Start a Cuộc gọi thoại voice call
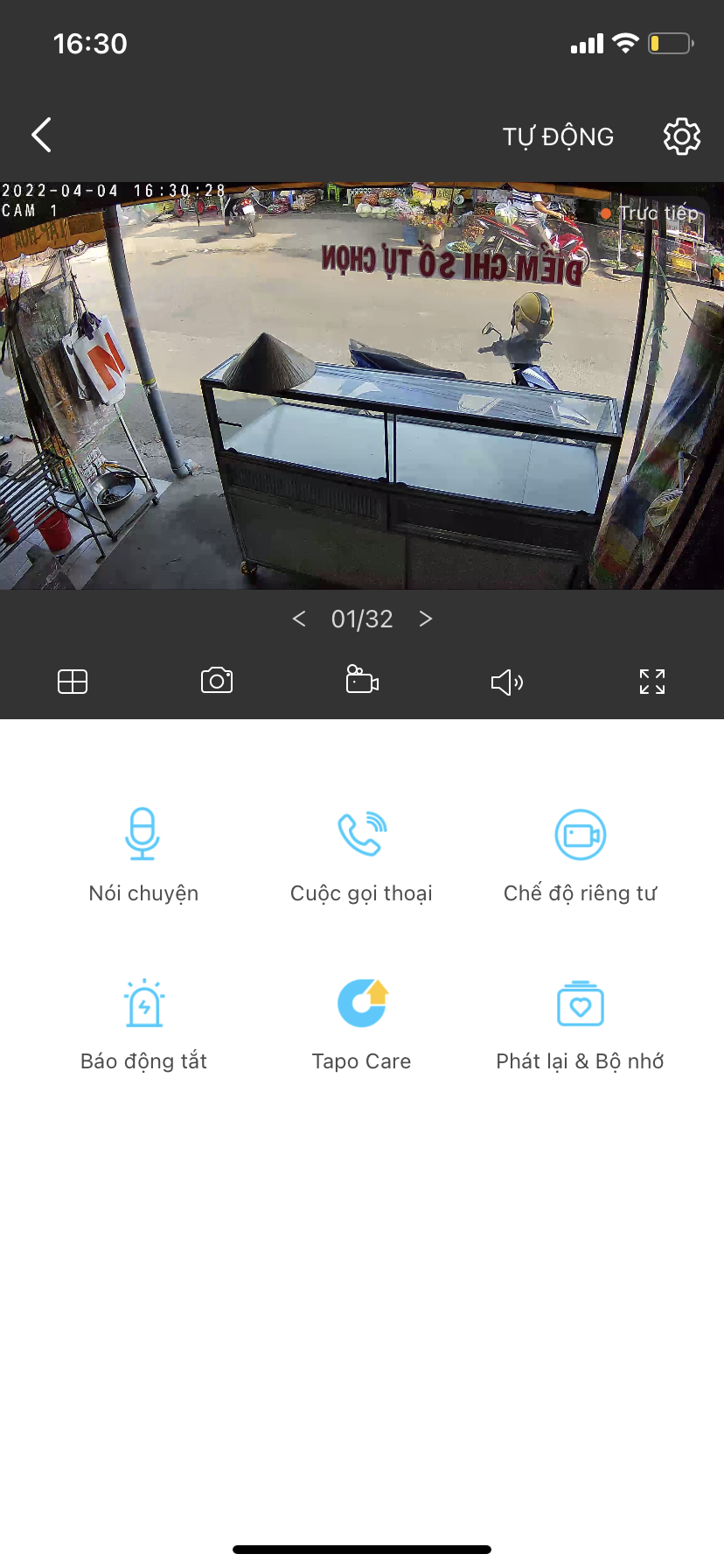Viewport: 724px width, 1568px height. click(362, 853)
